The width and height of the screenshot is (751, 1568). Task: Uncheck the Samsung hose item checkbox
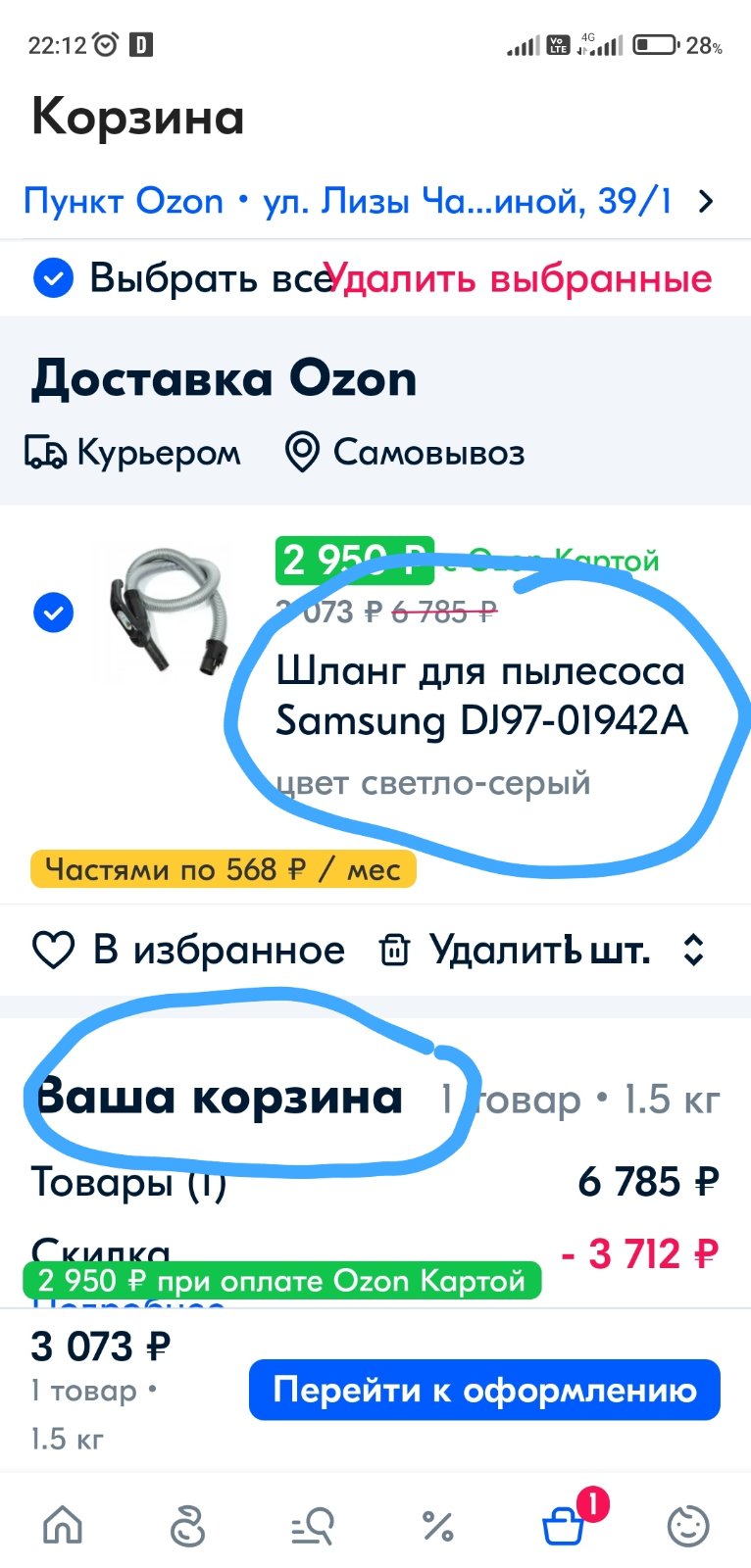point(54,613)
